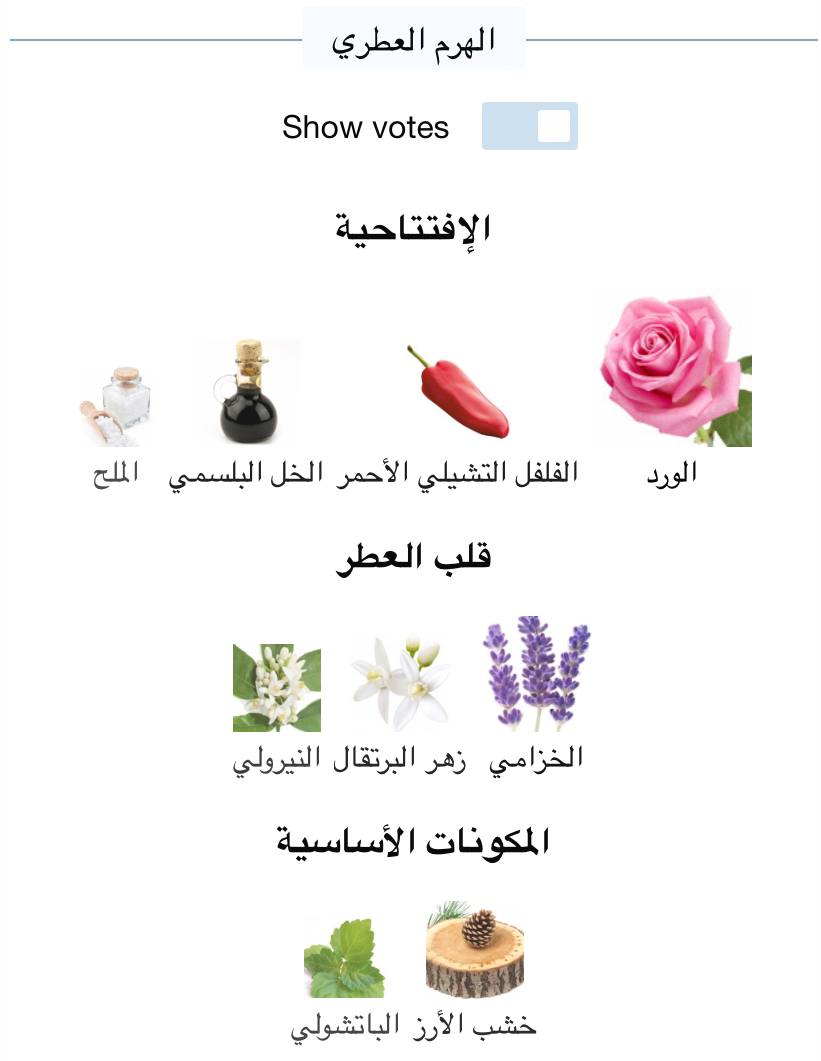Image resolution: width=821 pixels, height=1061 pixels.
Task: Open the الورد rose note
Action: [675, 370]
